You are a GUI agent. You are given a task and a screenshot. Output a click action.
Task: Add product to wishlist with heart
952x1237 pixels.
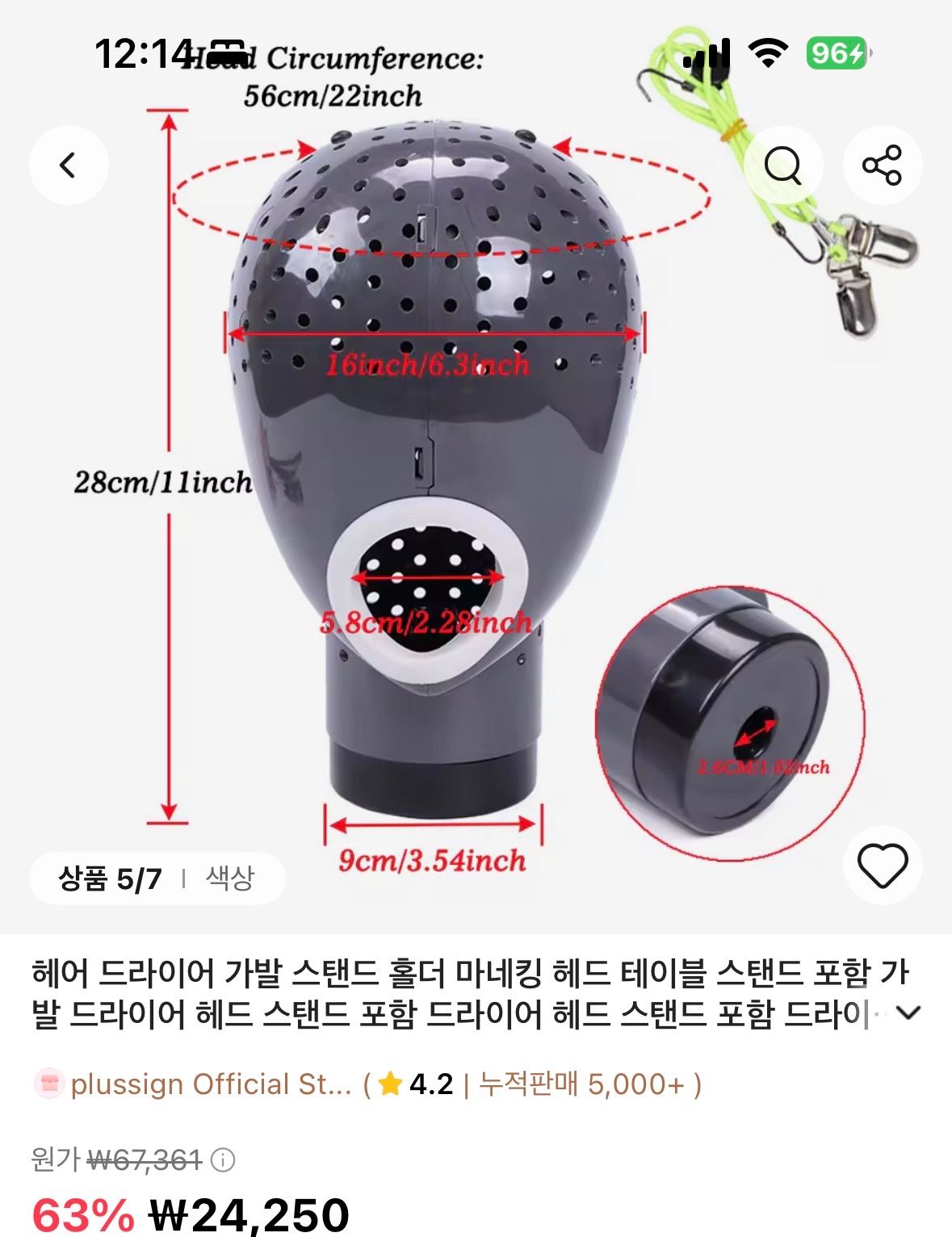pos(882,865)
